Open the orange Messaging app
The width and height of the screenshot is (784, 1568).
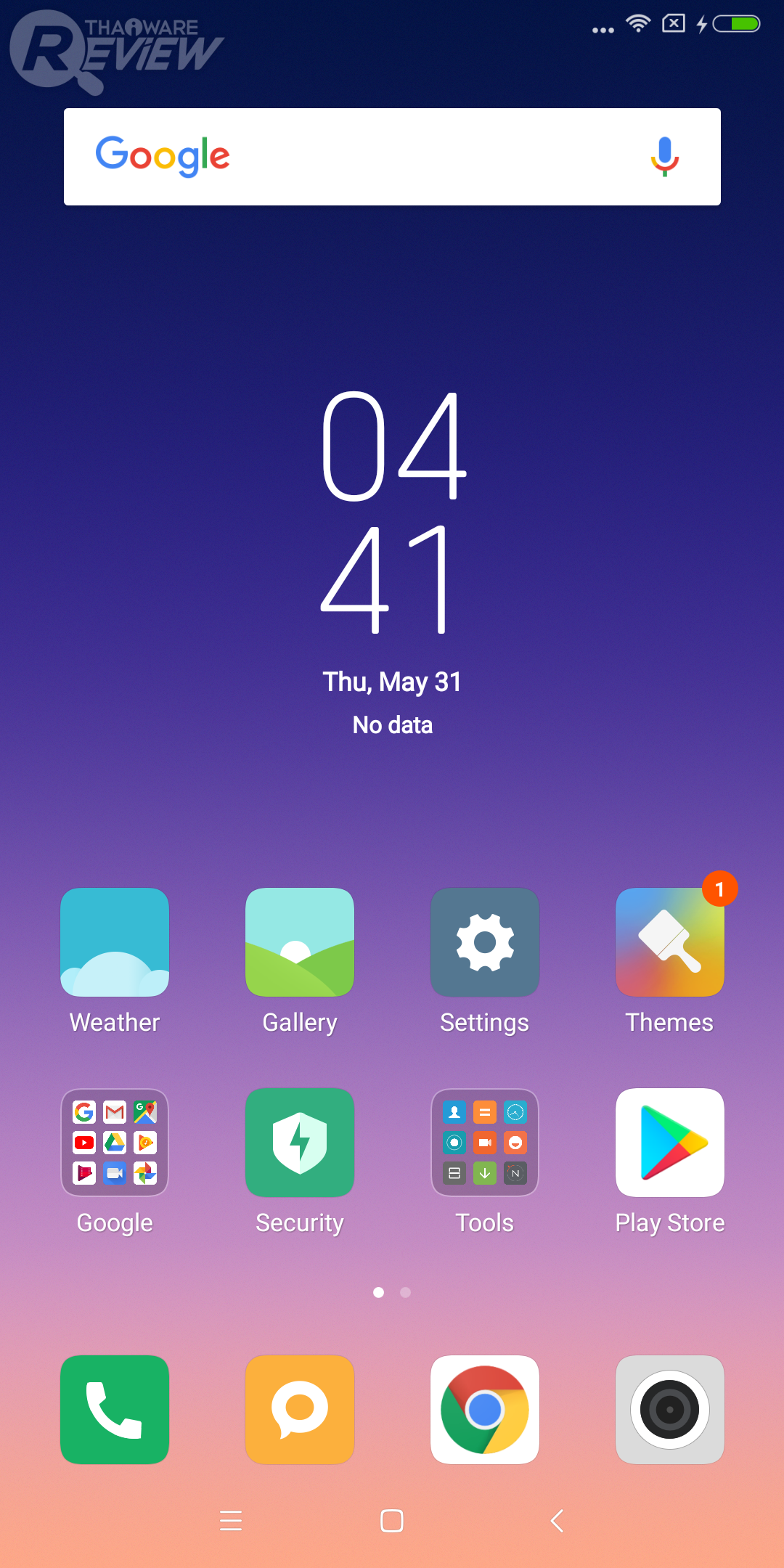[x=300, y=1410]
